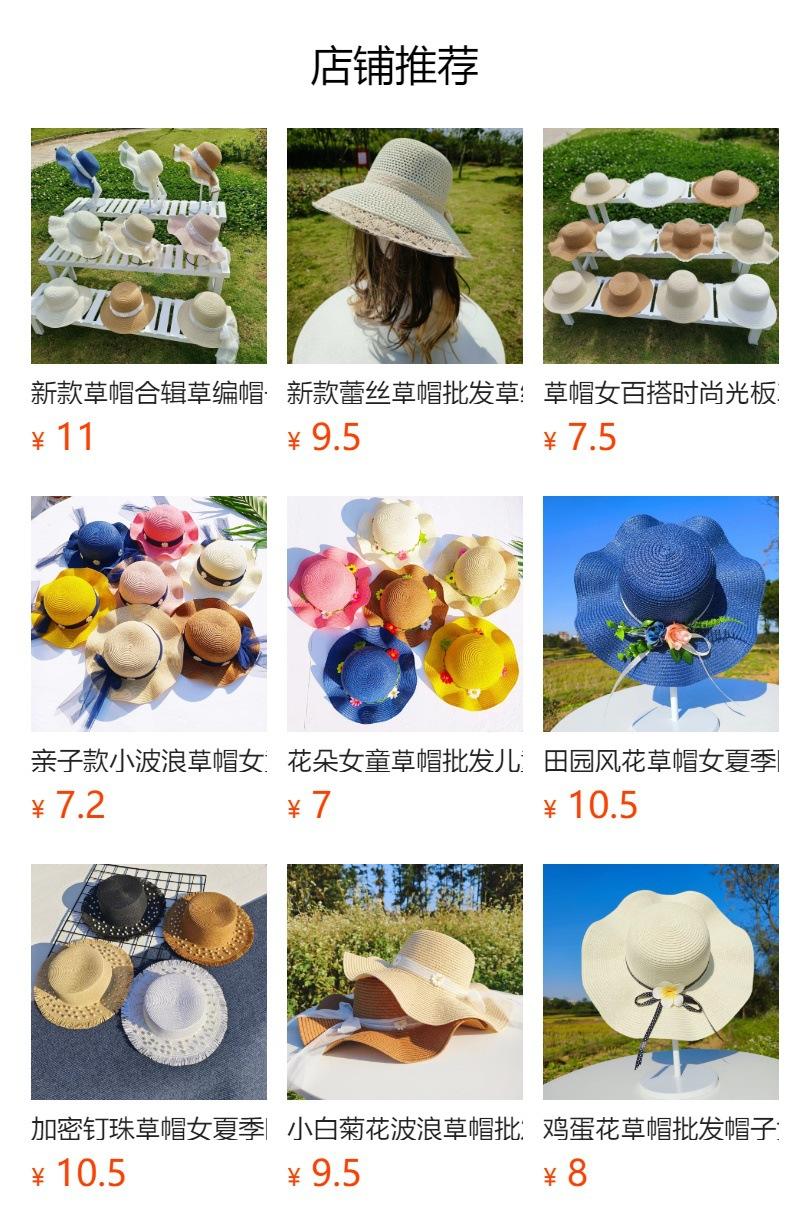Select the 亲子款小波浪草帽 product
This screenshot has height=1232, width=790.
pos(149,659)
